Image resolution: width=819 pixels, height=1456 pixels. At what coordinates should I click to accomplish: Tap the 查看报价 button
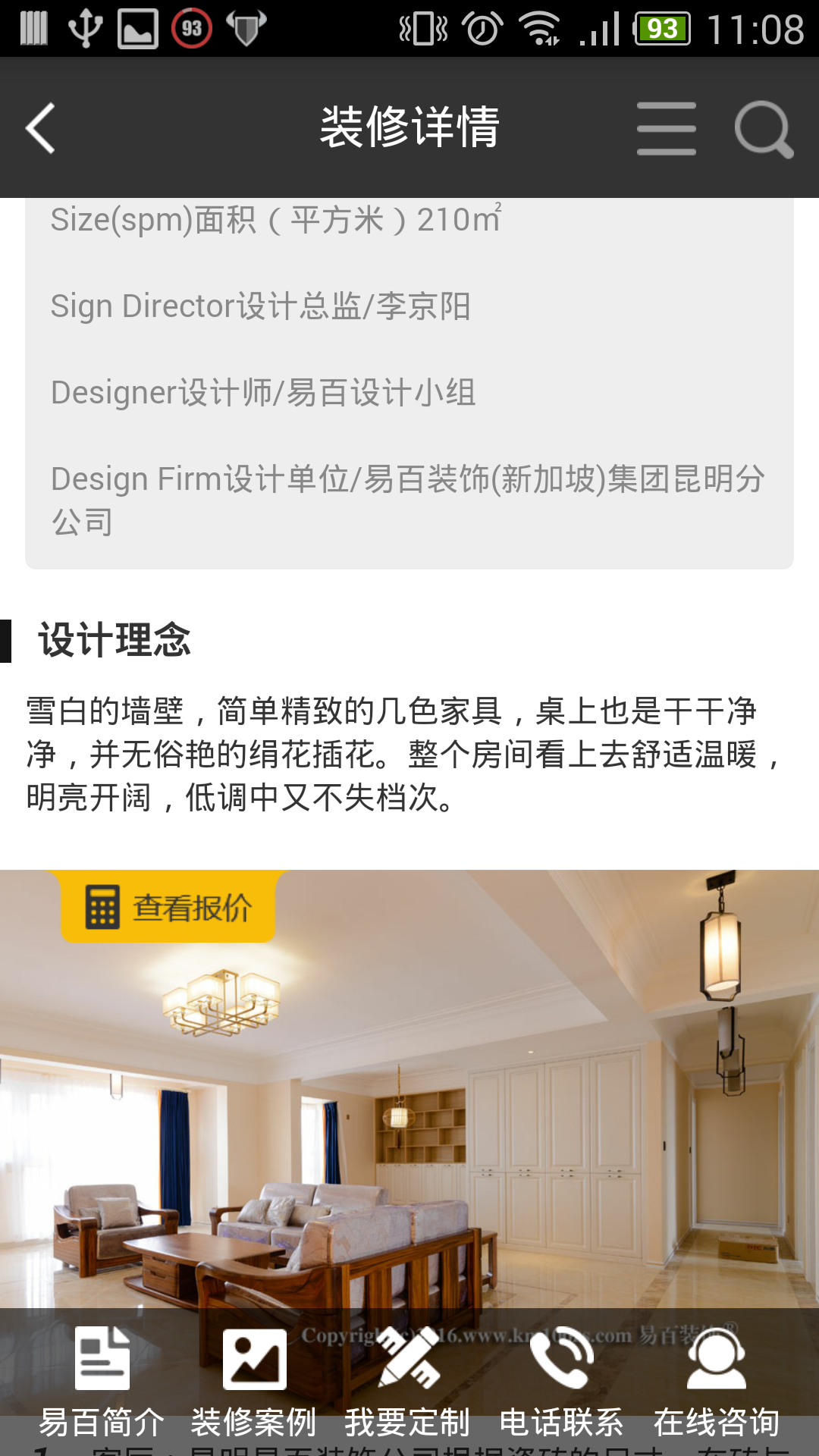(168, 907)
